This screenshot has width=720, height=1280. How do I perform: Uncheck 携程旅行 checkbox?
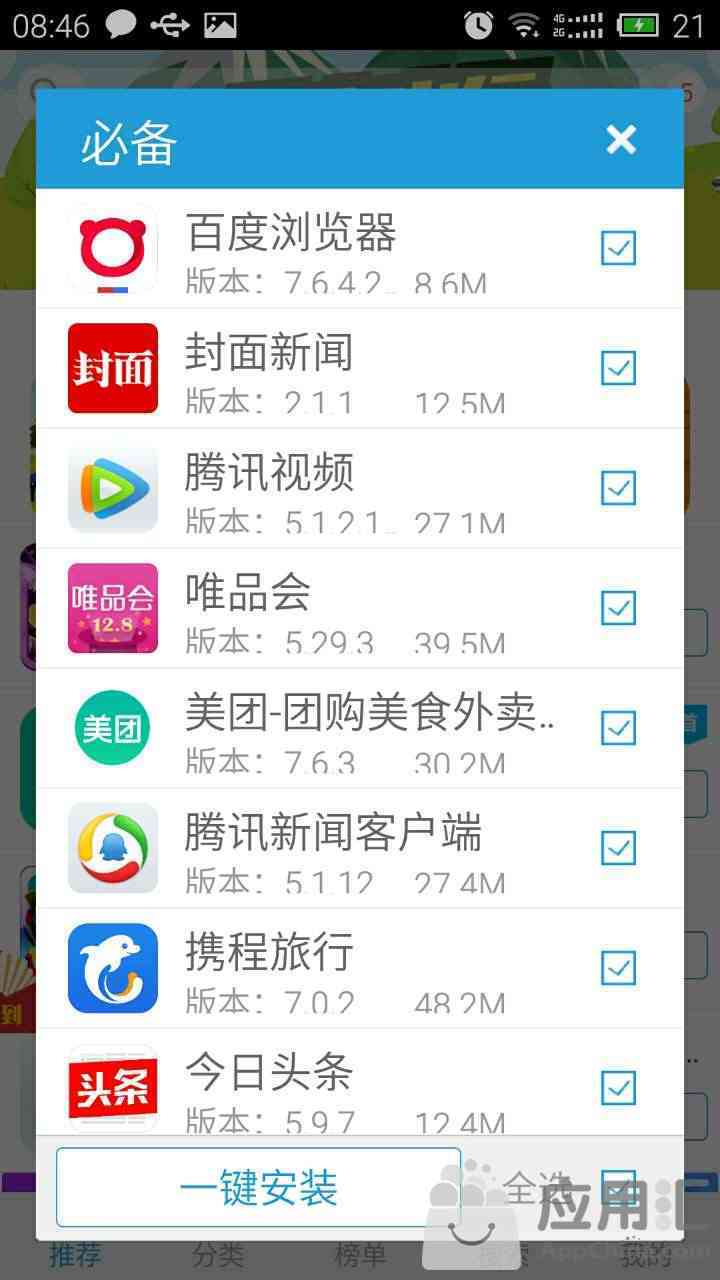[619, 968]
